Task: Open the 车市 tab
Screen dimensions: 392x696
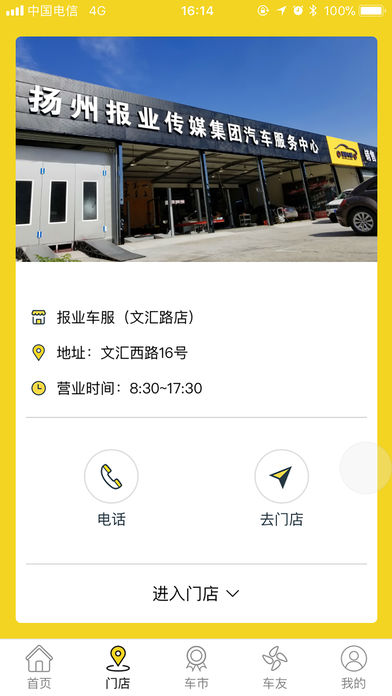Action: tap(196, 667)
